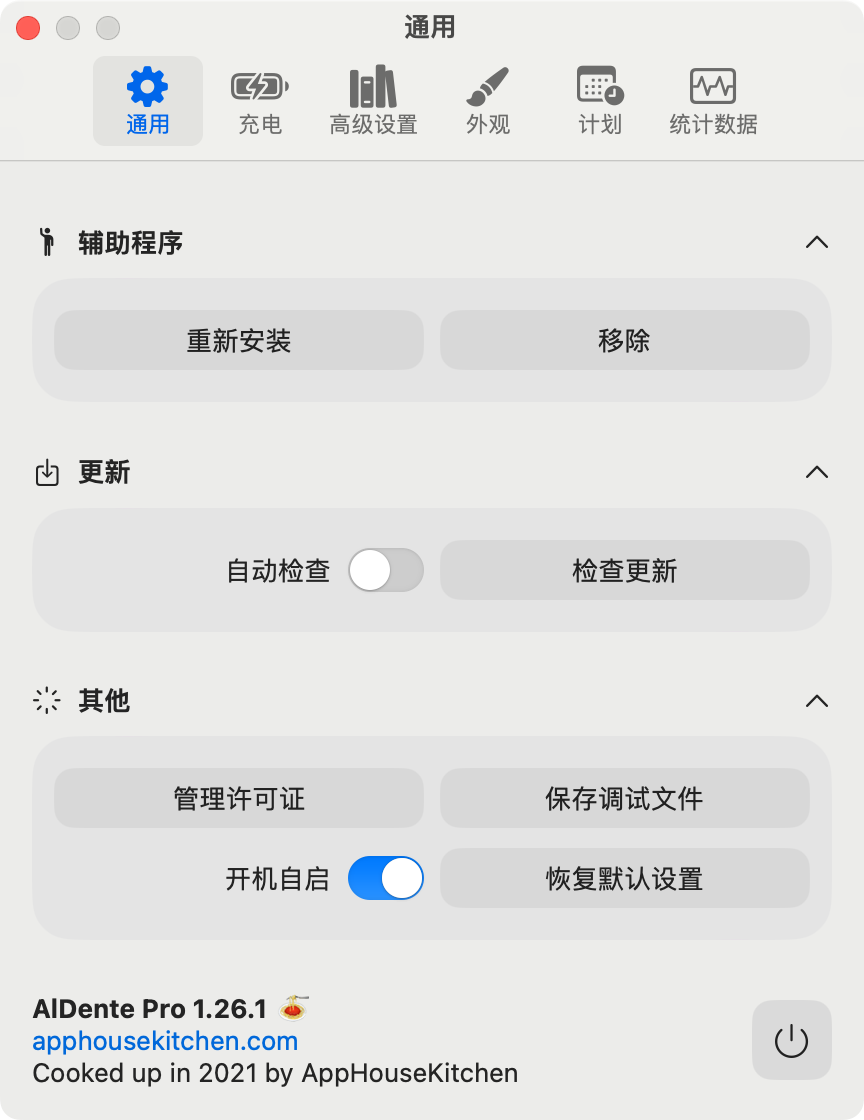Open the 高级设置 tab
864x1120 pixels.
tap(373, 101)
